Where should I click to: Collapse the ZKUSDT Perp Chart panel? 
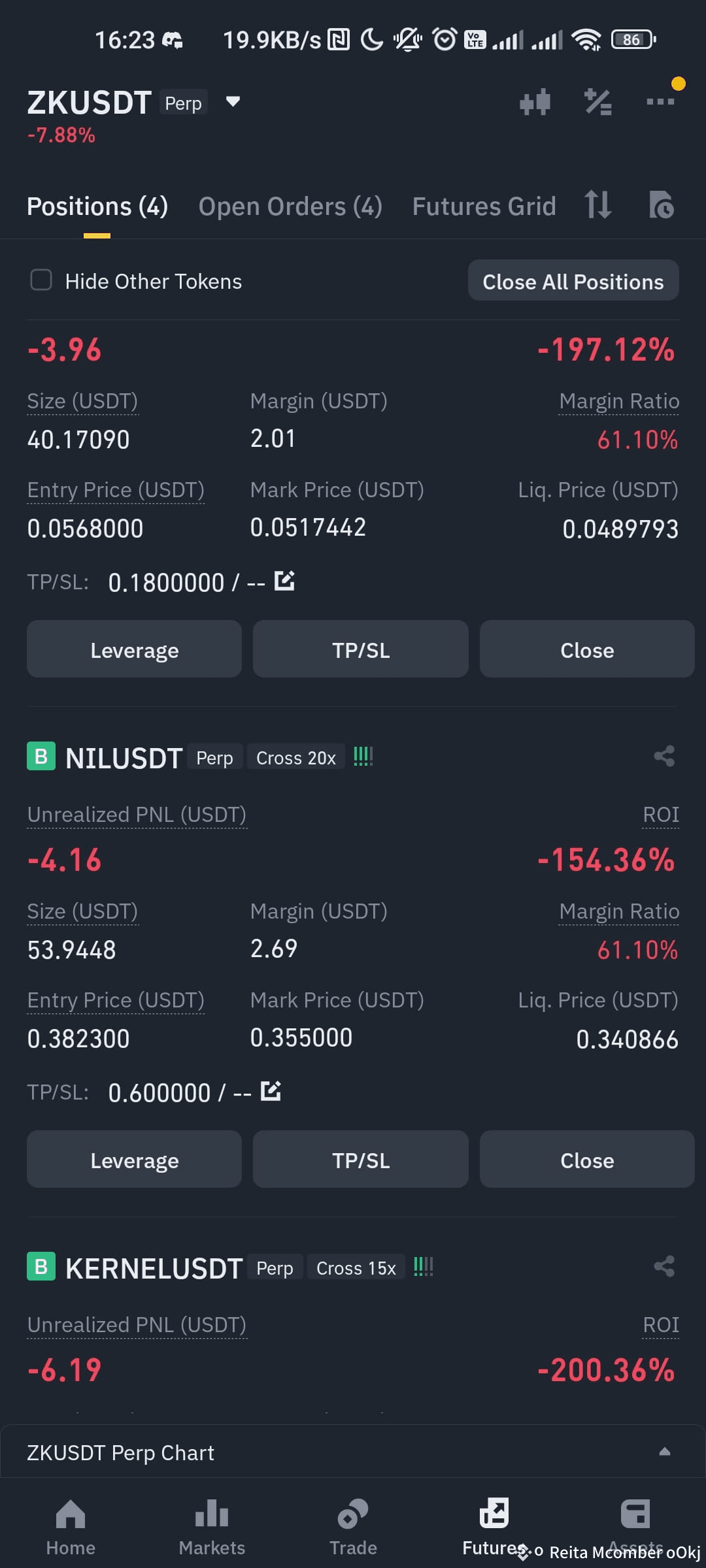coord(665,1452)
